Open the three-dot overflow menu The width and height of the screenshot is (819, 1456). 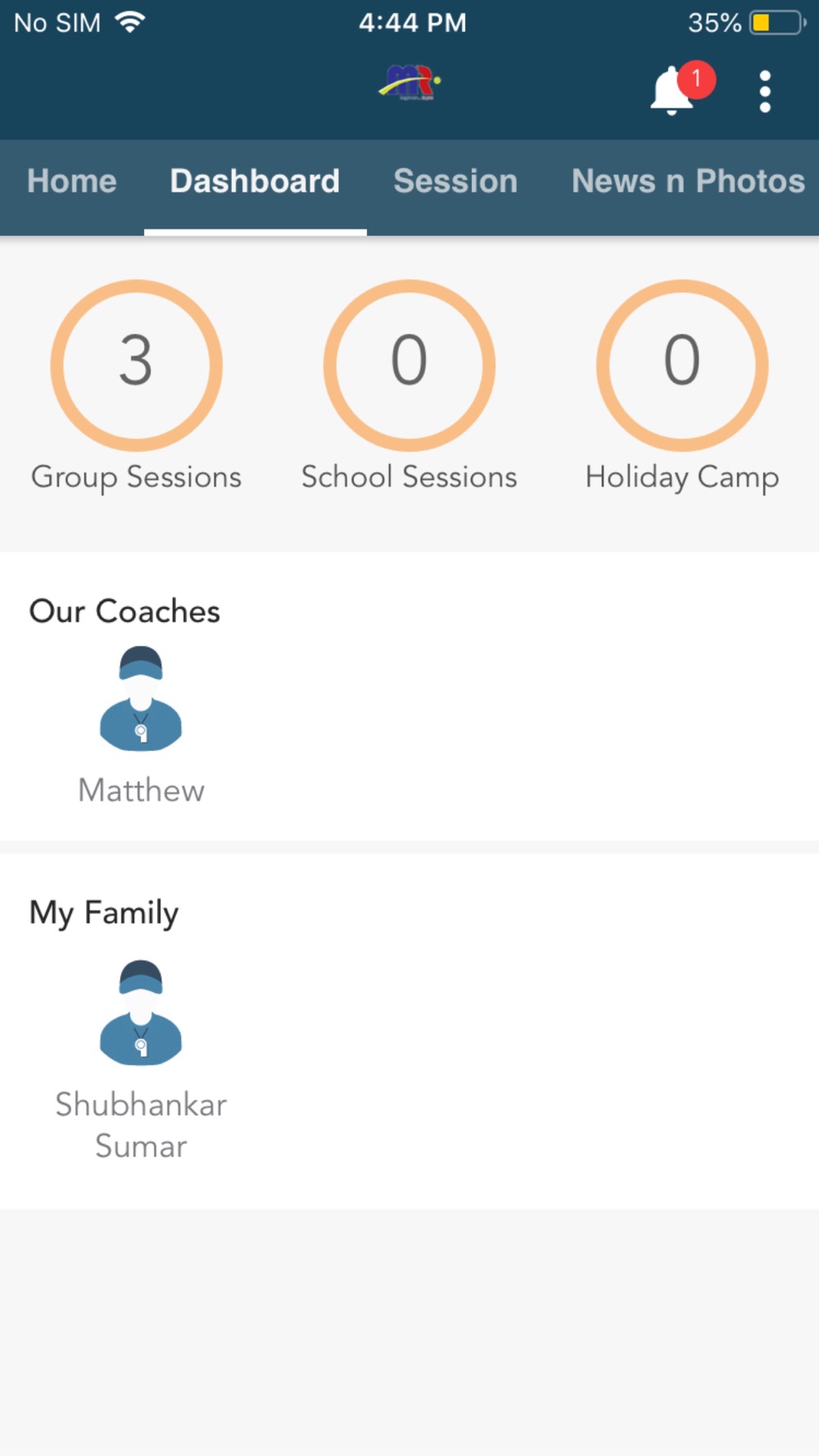coord(765,91)
